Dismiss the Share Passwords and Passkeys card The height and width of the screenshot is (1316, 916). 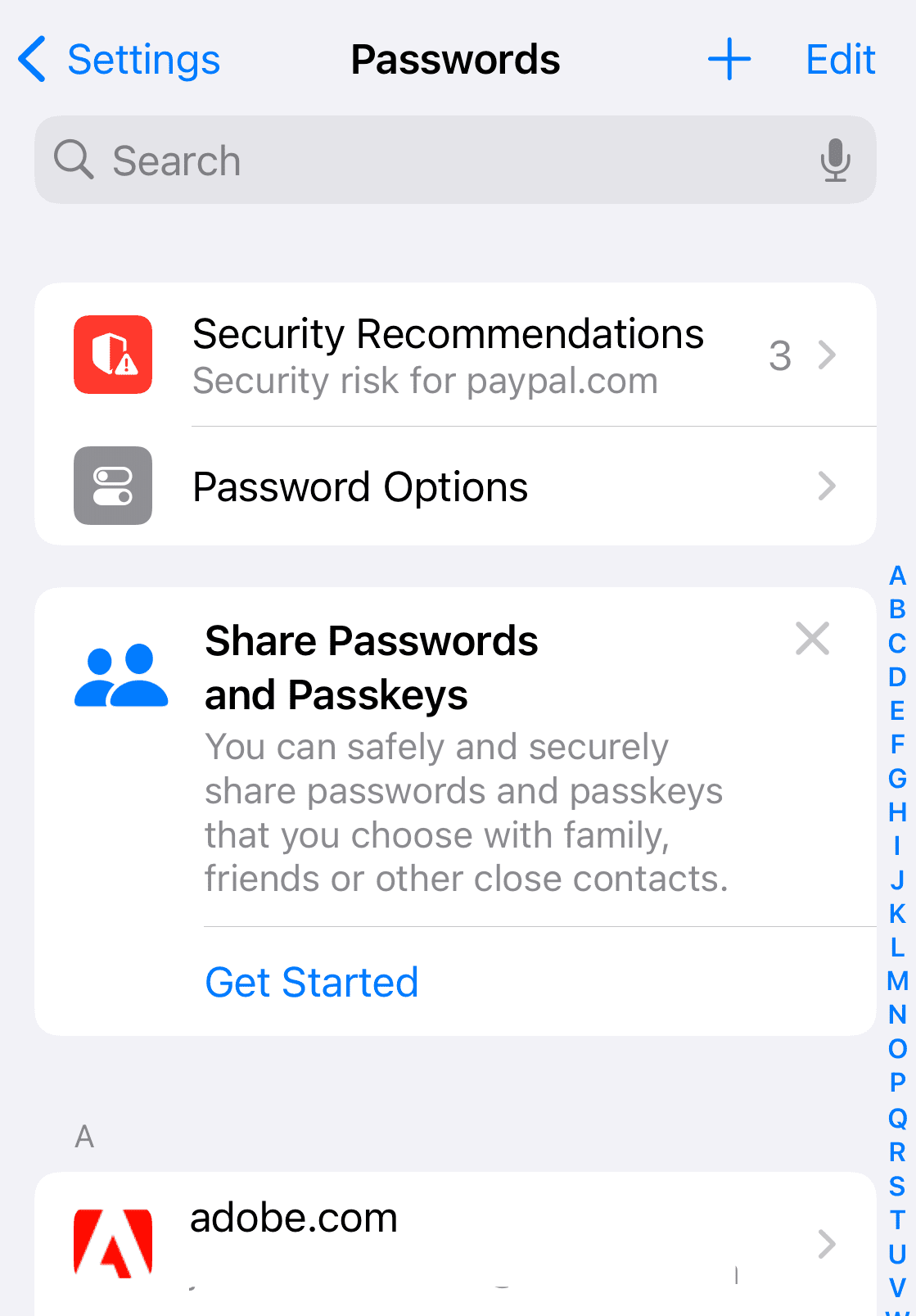[812, 639]
